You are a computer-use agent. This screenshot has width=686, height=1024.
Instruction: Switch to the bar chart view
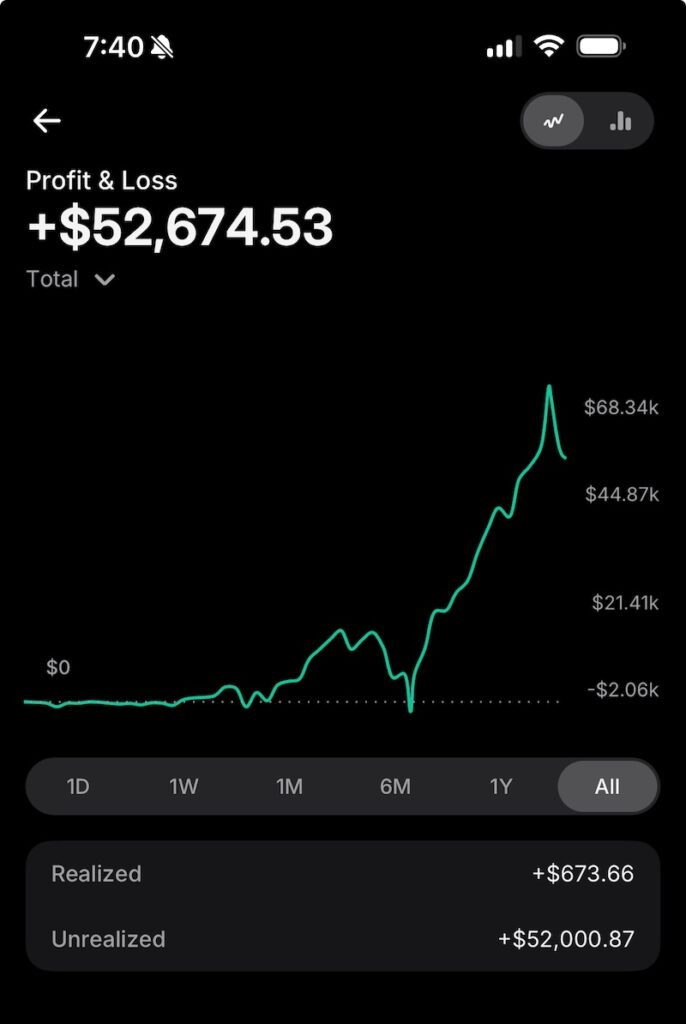[620, 122]
